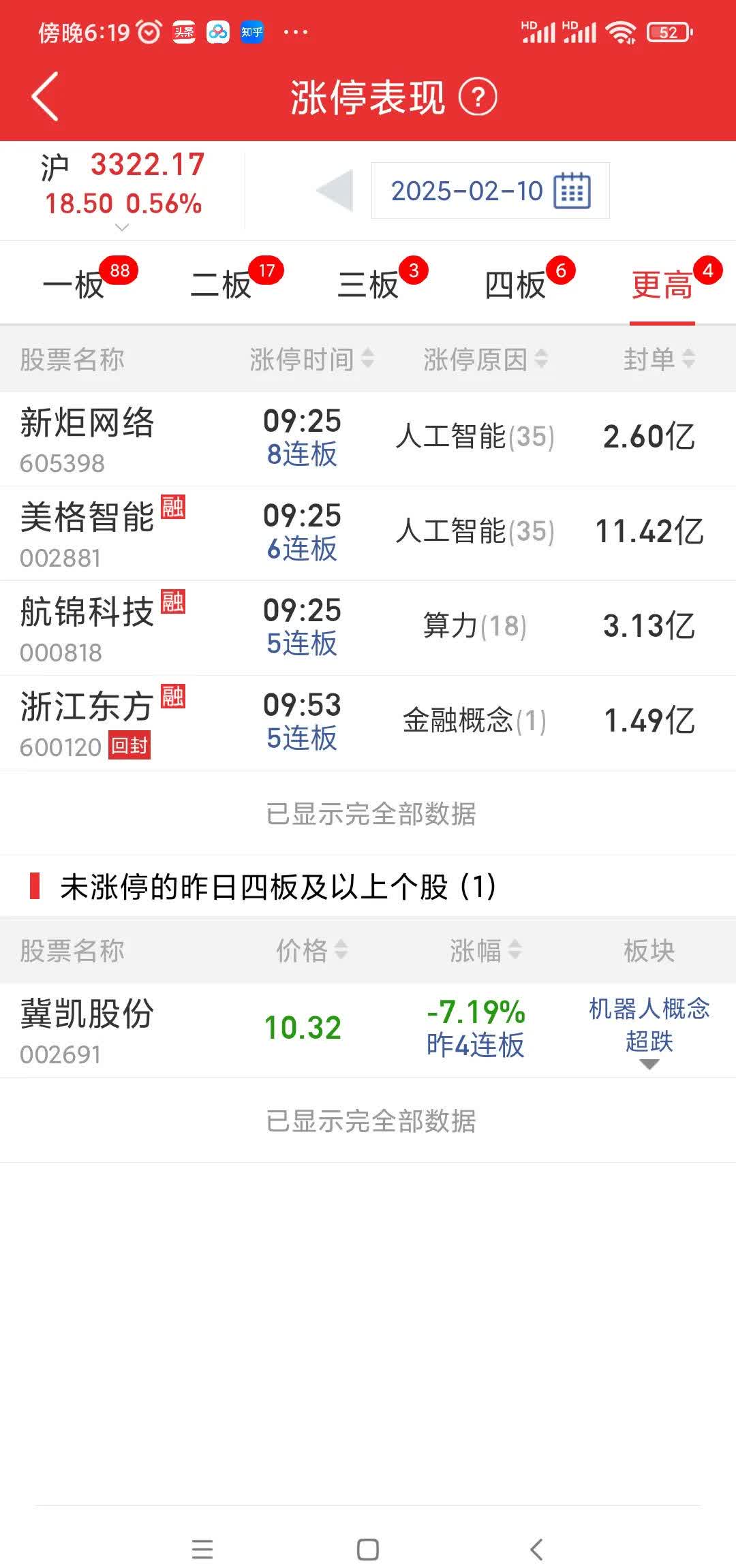Go back using the back arrow

point(43,96)
